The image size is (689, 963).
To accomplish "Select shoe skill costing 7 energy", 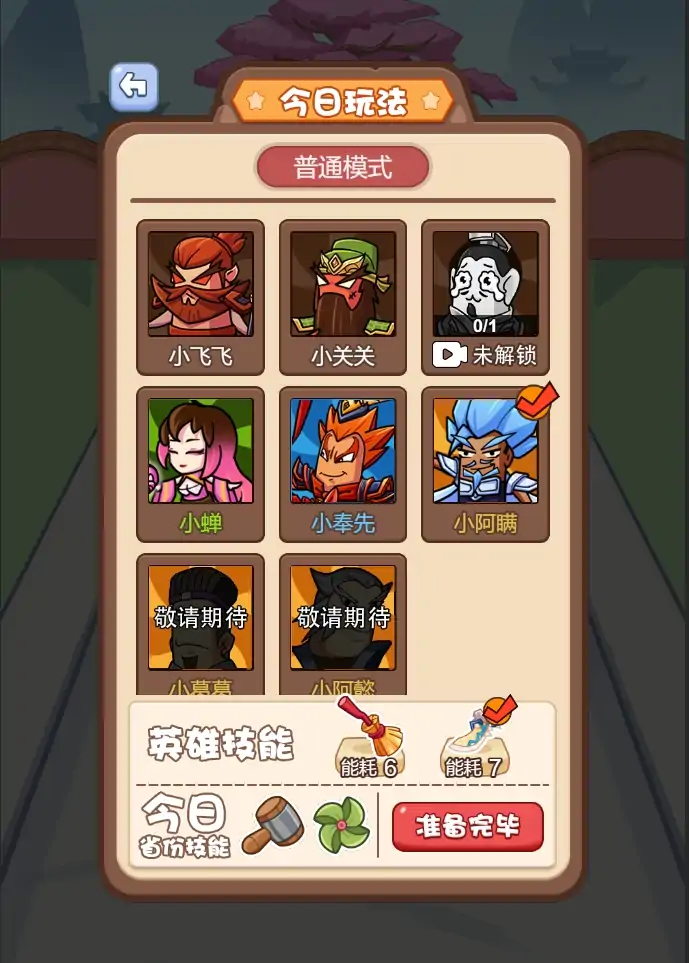I will 476,740.
